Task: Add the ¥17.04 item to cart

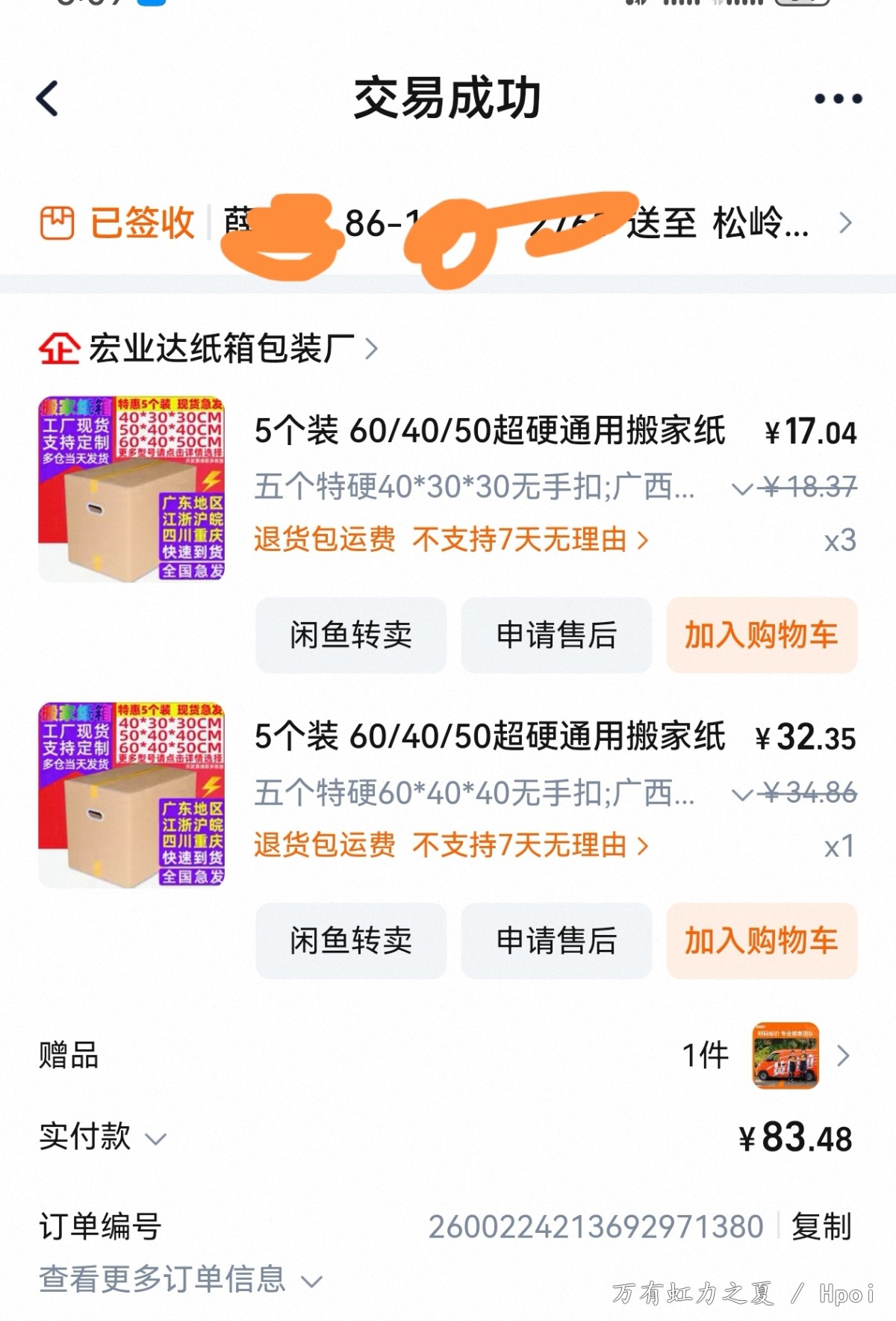Action: tap(762, 635)
